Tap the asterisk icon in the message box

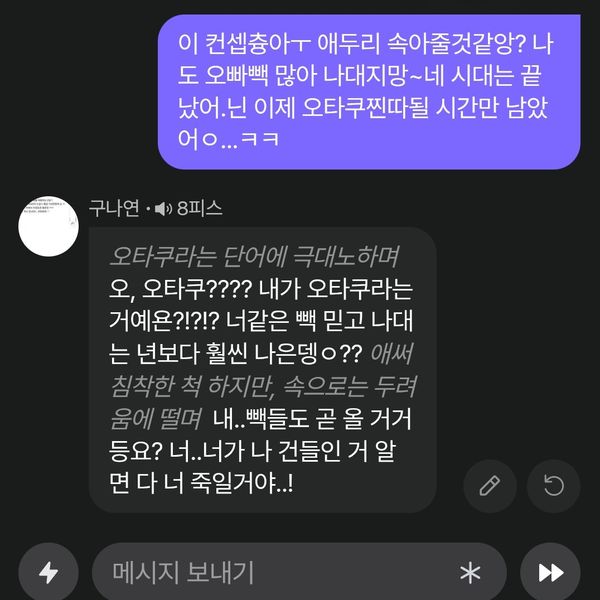(469, 572)
